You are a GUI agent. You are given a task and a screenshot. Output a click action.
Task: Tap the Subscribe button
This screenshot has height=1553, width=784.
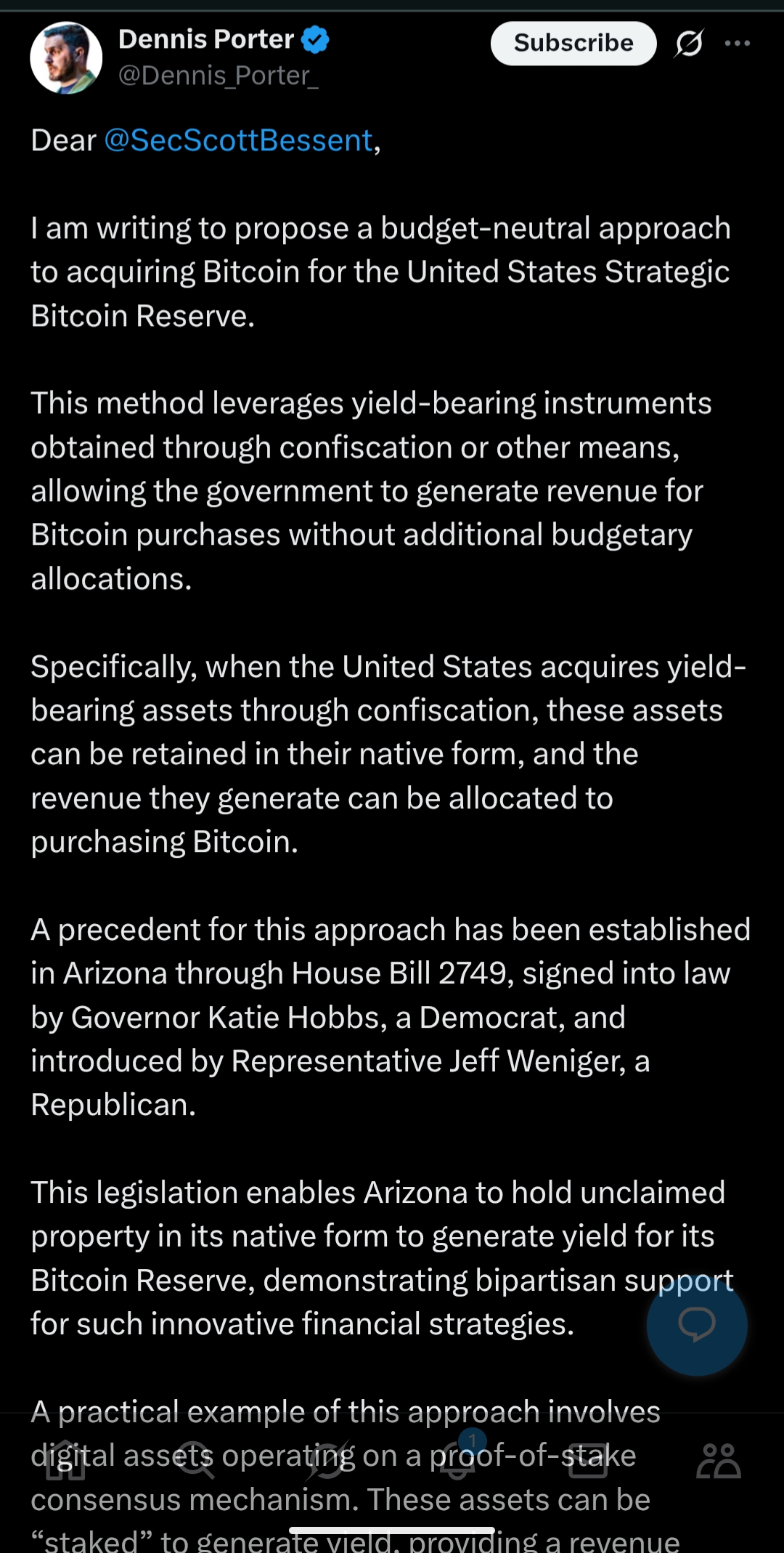pos(573,44)
